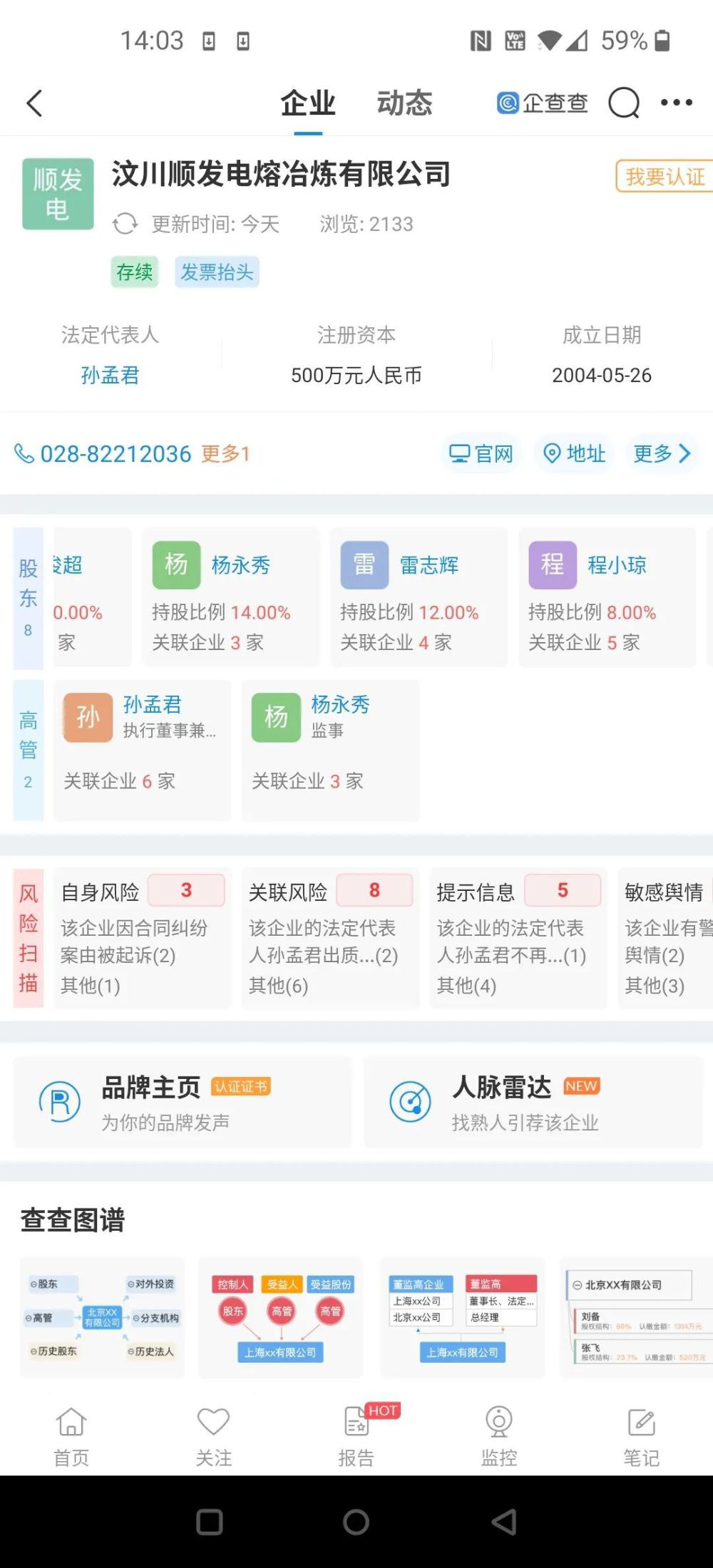Open the 人脉雷达 card

(533, 1102)
